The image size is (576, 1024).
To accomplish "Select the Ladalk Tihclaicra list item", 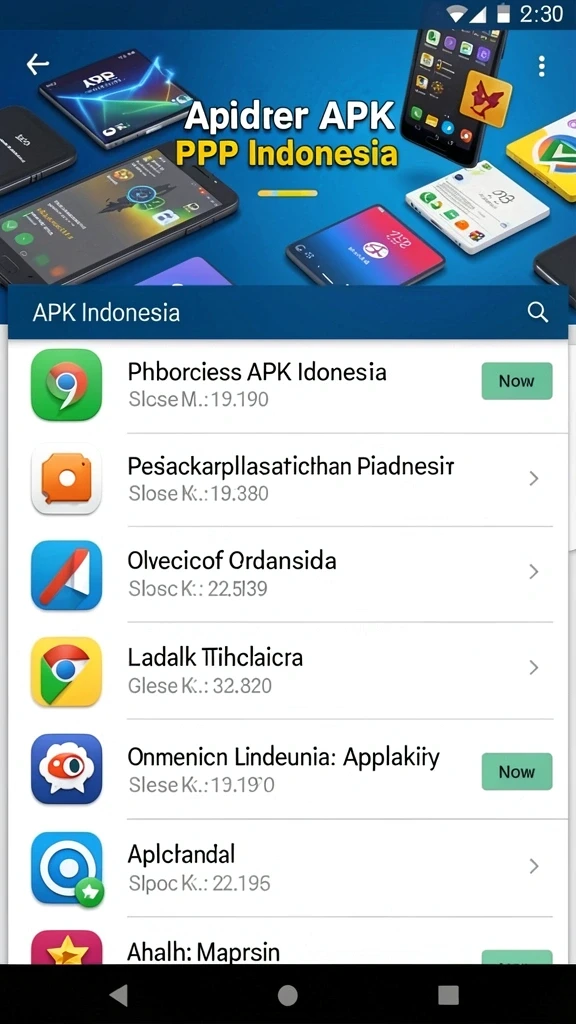I will pos(287,671).
